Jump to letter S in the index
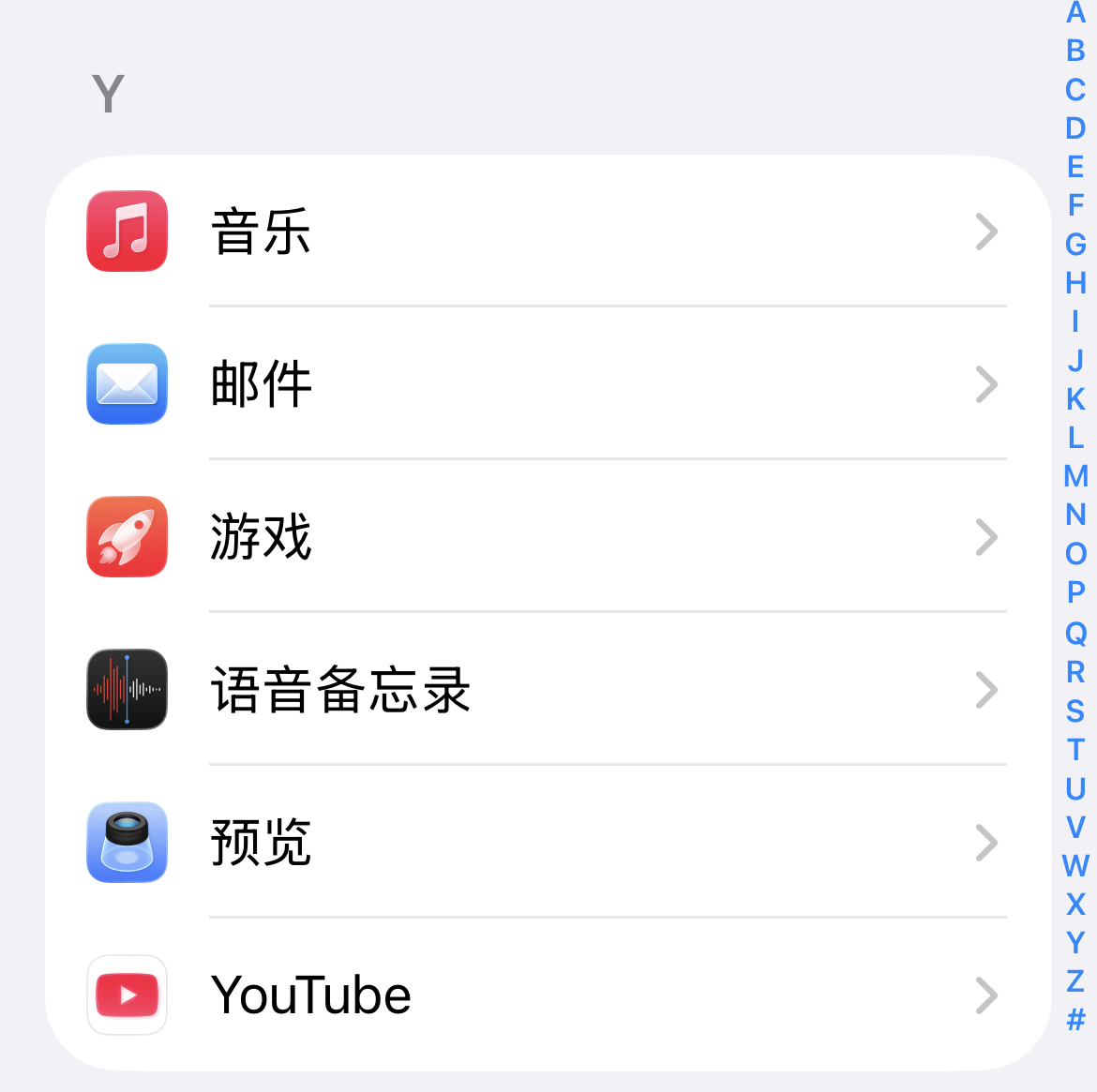Image resolution: width=1097 pixels, height=1092 pixels. (1075, 711)
